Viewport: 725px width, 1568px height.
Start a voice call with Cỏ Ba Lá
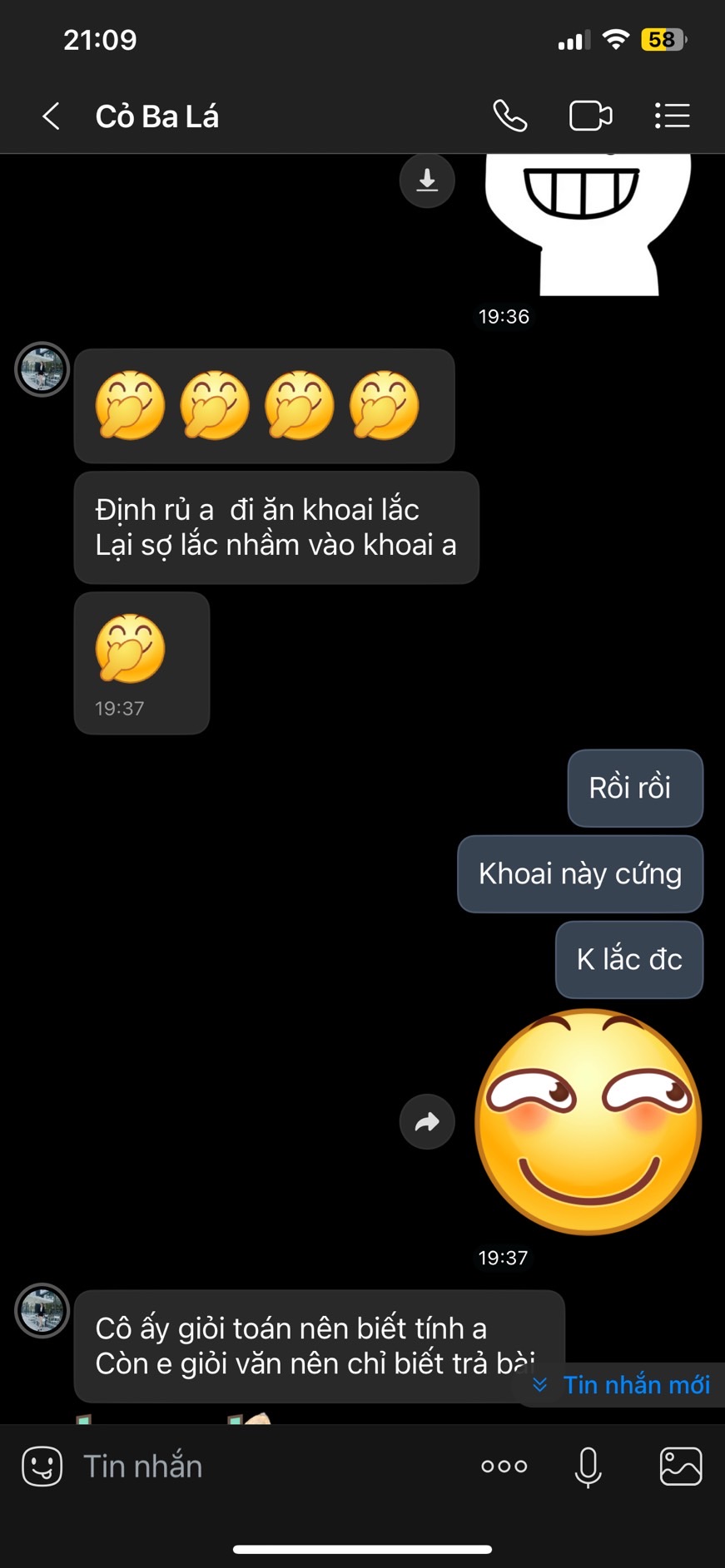pos(509,116)
